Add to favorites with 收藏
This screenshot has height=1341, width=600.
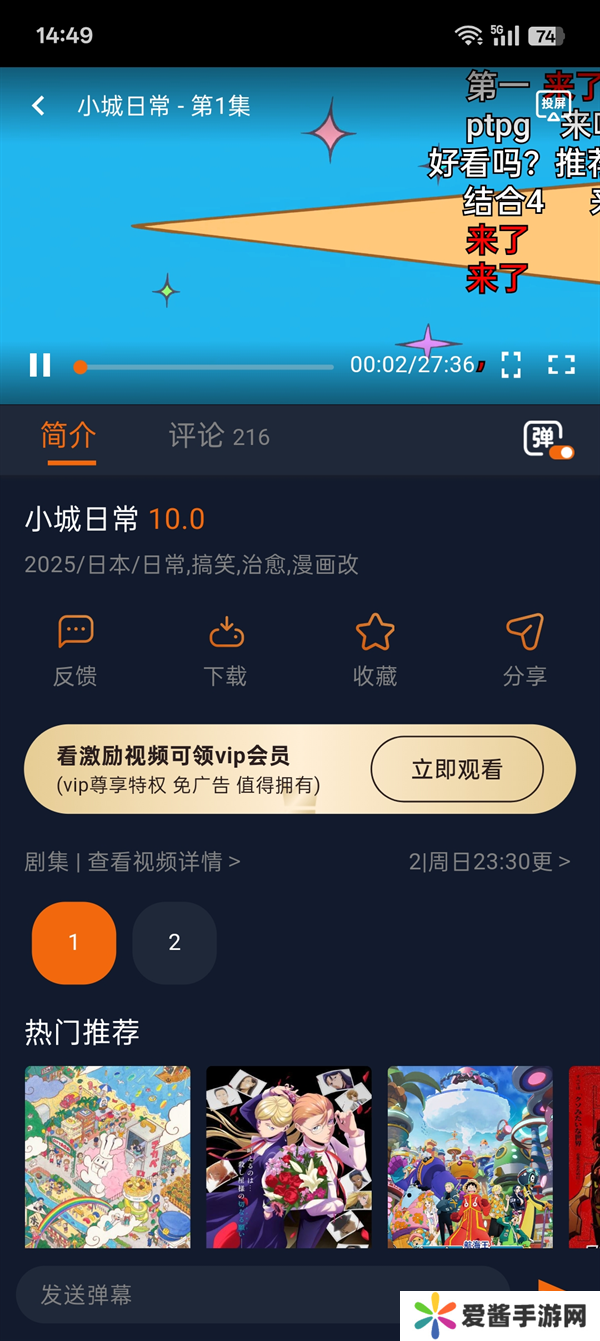375,650
